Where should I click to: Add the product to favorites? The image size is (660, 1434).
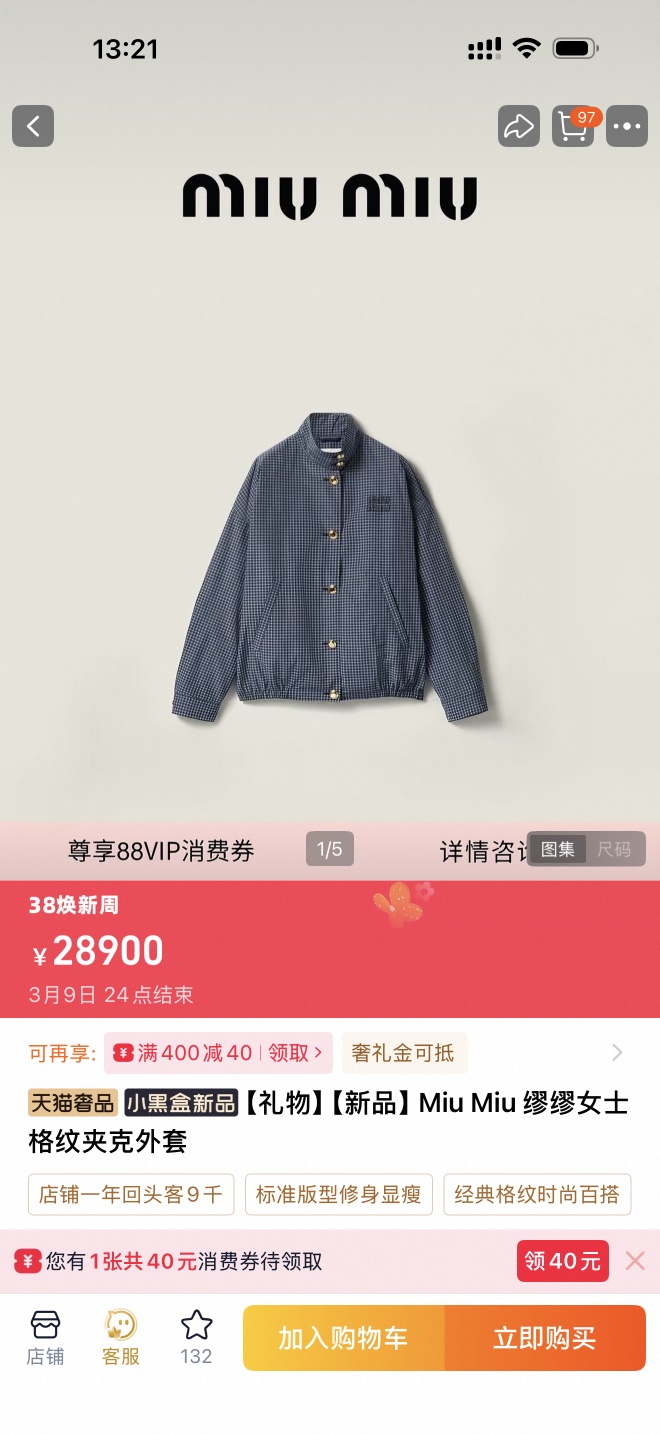(x=196, y=1338)
